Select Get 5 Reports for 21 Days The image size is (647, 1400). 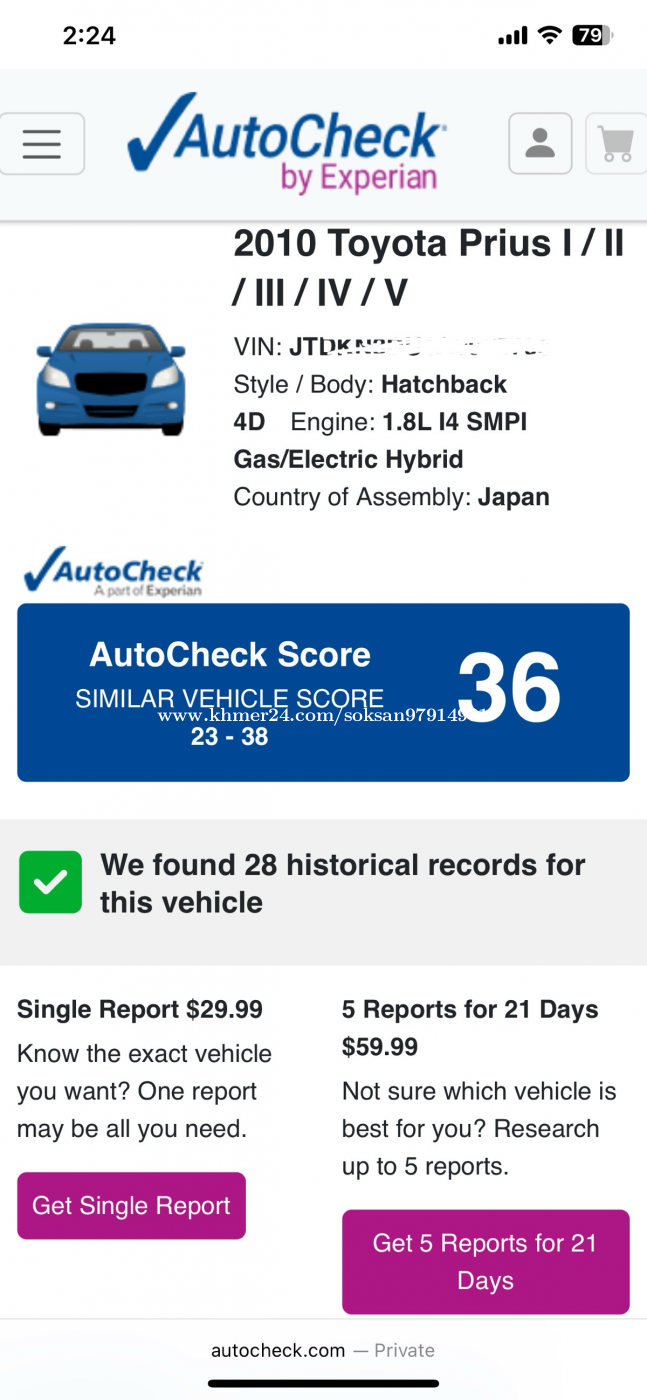click(x=485, y=1261)
